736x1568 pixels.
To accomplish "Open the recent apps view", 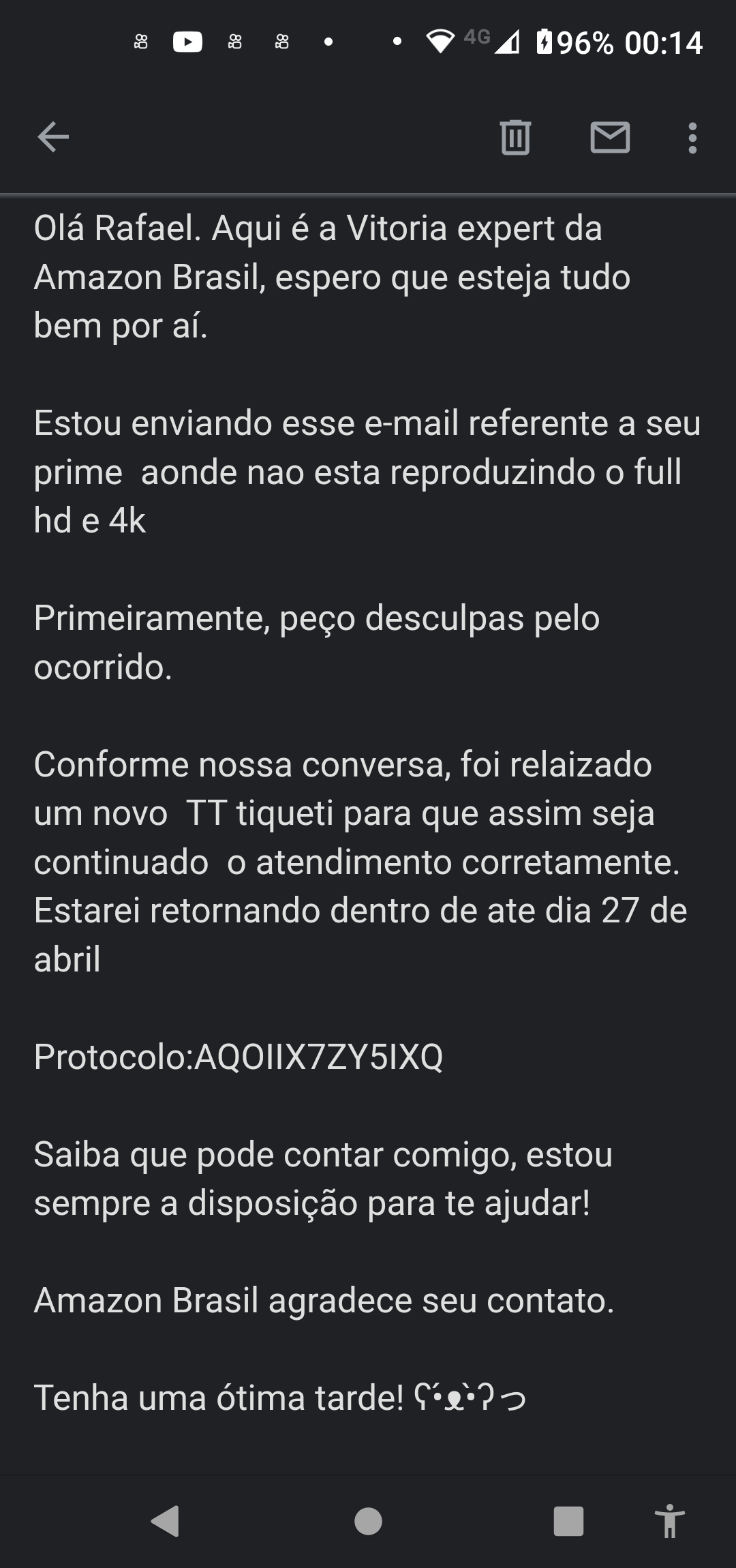I will point(568,1521).
